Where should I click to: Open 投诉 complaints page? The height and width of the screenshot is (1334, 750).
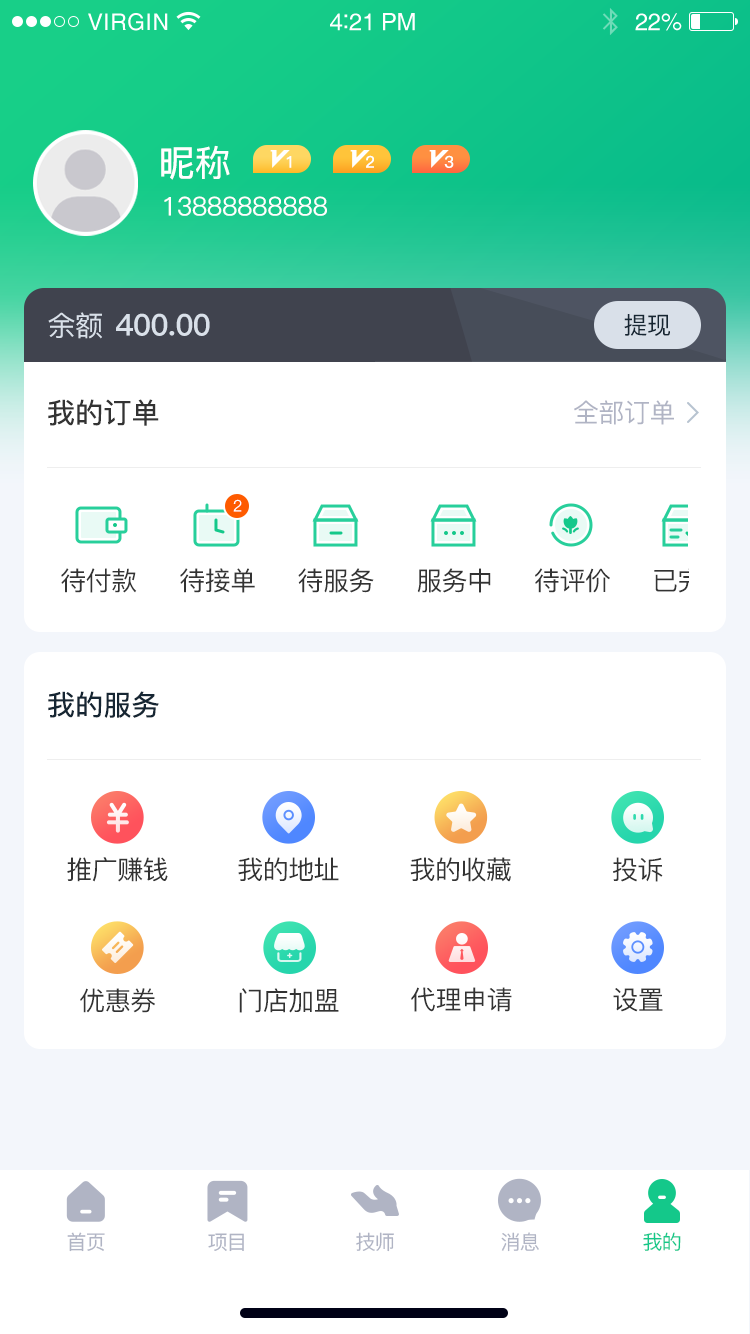637,838
